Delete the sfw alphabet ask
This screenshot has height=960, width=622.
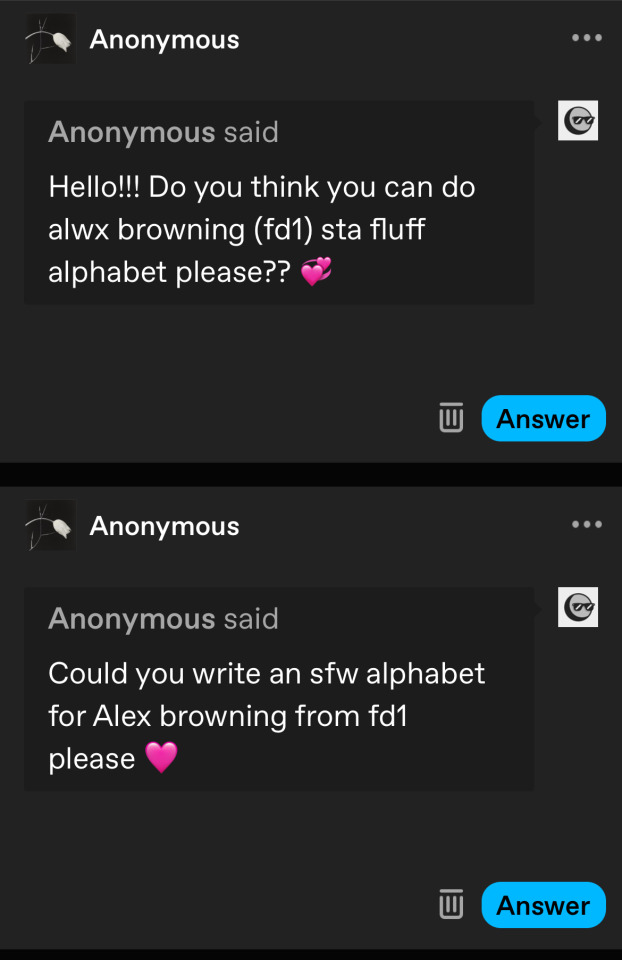[451, 904]
